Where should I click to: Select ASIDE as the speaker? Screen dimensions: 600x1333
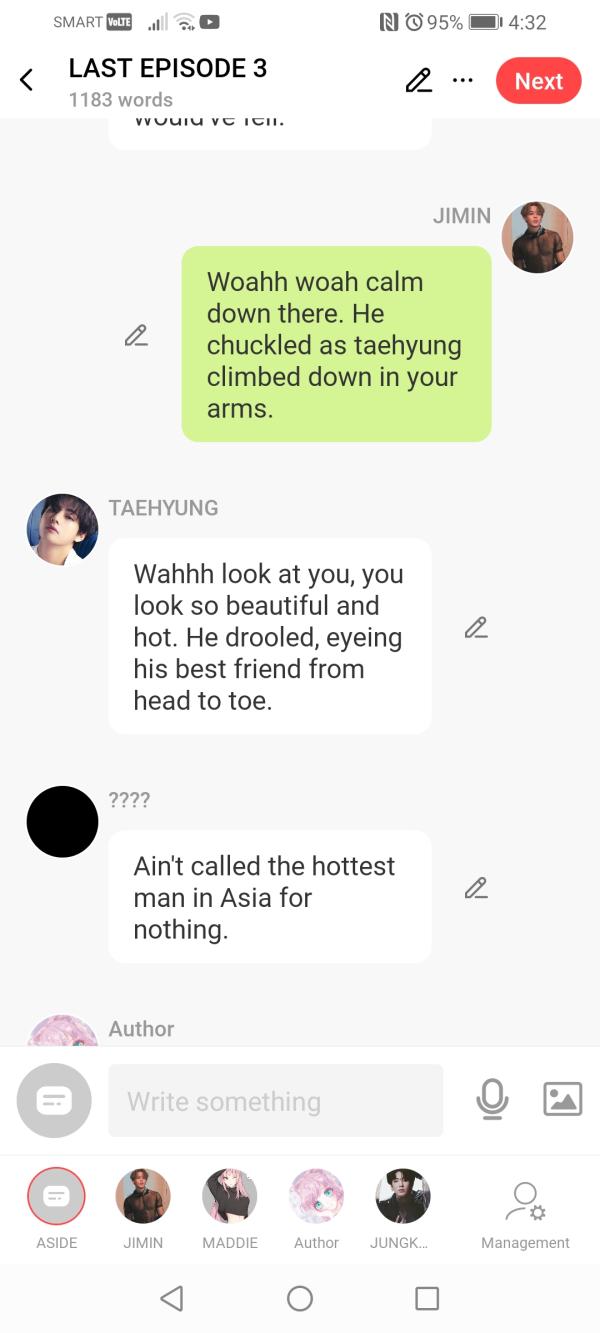(x=56, y=1197)
